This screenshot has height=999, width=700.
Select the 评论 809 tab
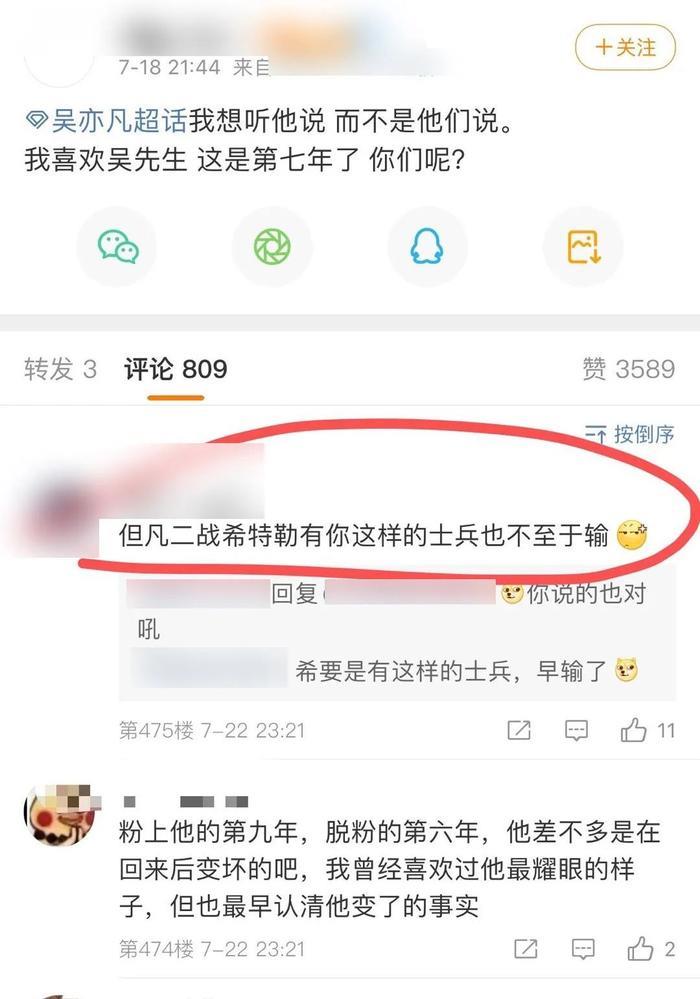pyautogui.click(x=175, y=369)
